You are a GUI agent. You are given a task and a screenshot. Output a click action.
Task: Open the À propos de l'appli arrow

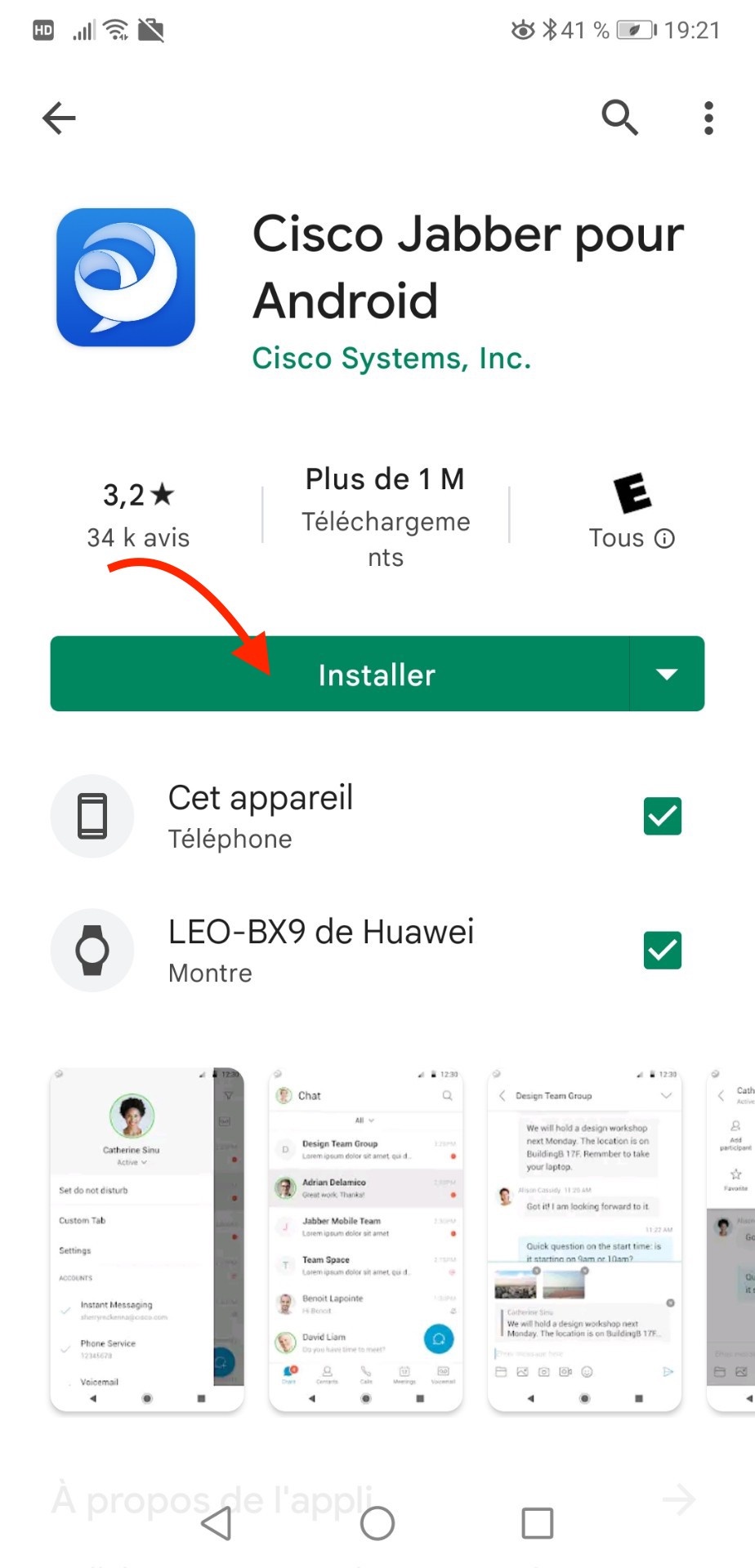678,1499
